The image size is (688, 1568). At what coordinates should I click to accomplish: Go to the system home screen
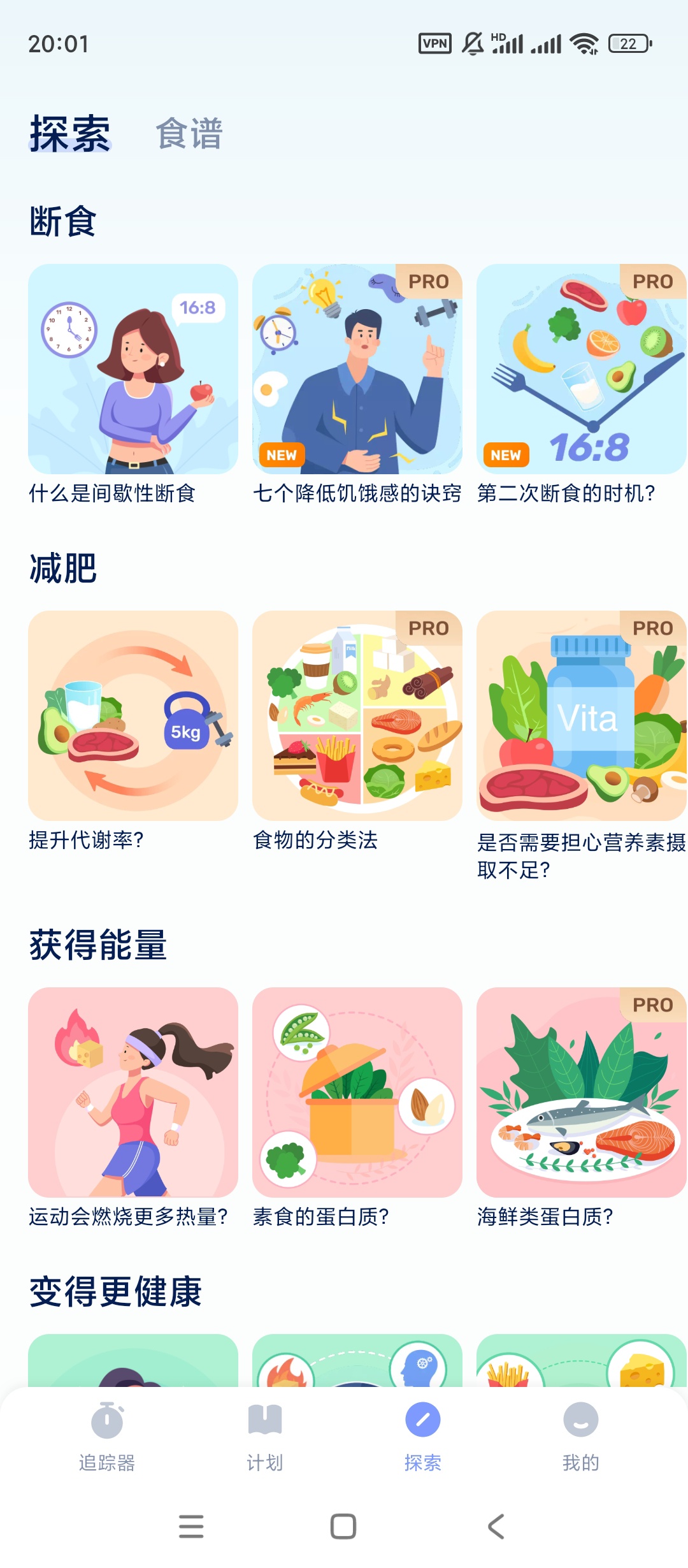343,1527
